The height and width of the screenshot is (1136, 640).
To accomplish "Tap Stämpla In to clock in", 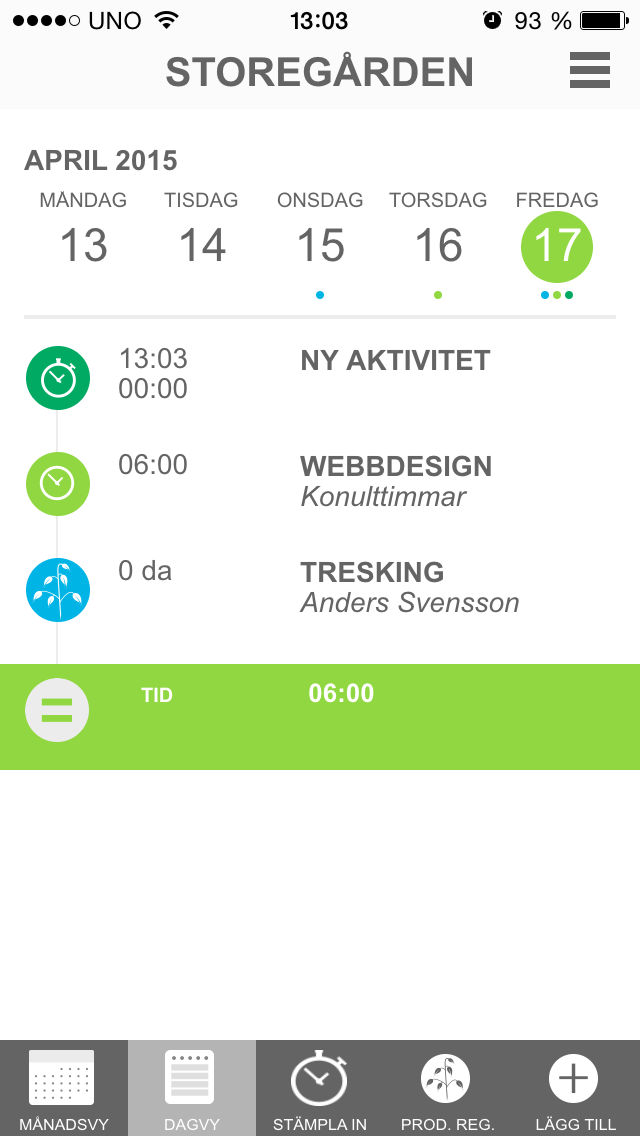I will pos(320,1088).
